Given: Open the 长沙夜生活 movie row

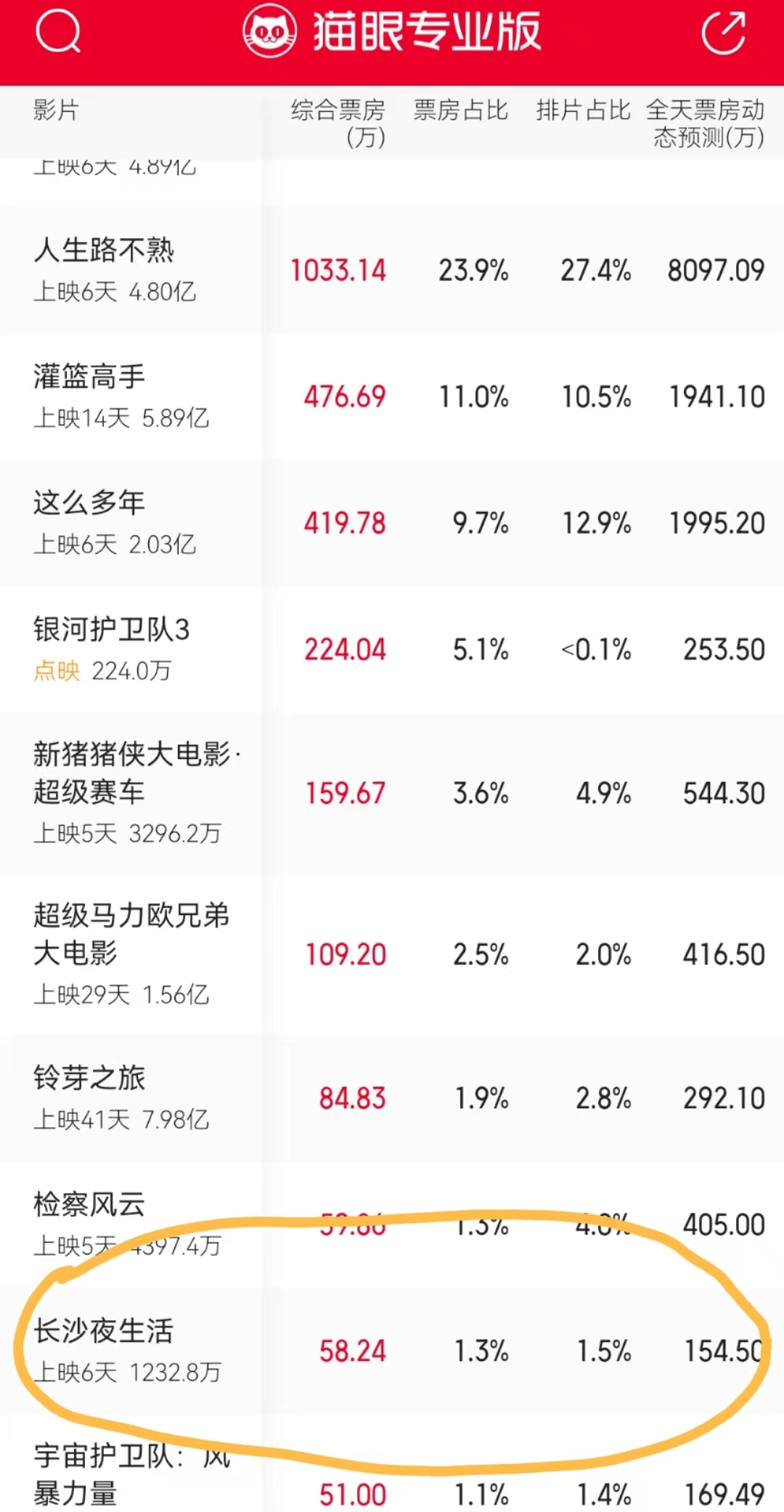Looking at the screenshot, I should 392,1352.
